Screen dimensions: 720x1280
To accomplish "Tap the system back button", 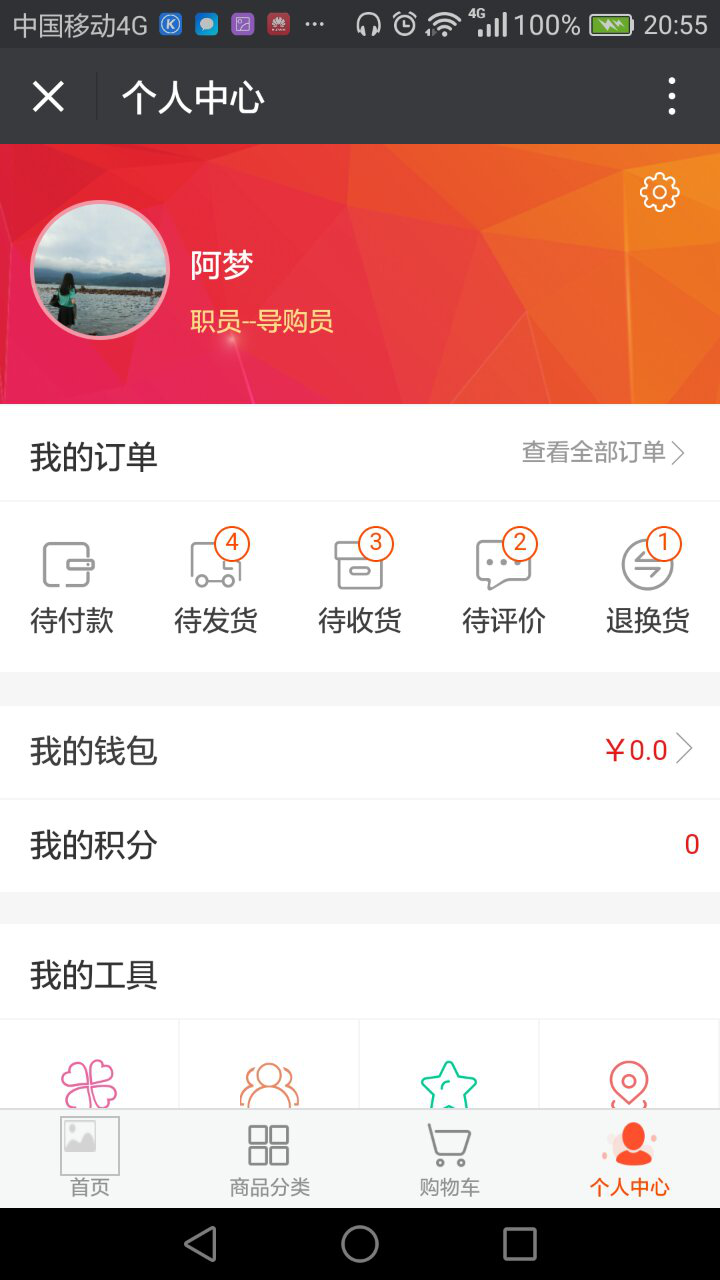I will pyautogui.click(x=200, y=1244).
